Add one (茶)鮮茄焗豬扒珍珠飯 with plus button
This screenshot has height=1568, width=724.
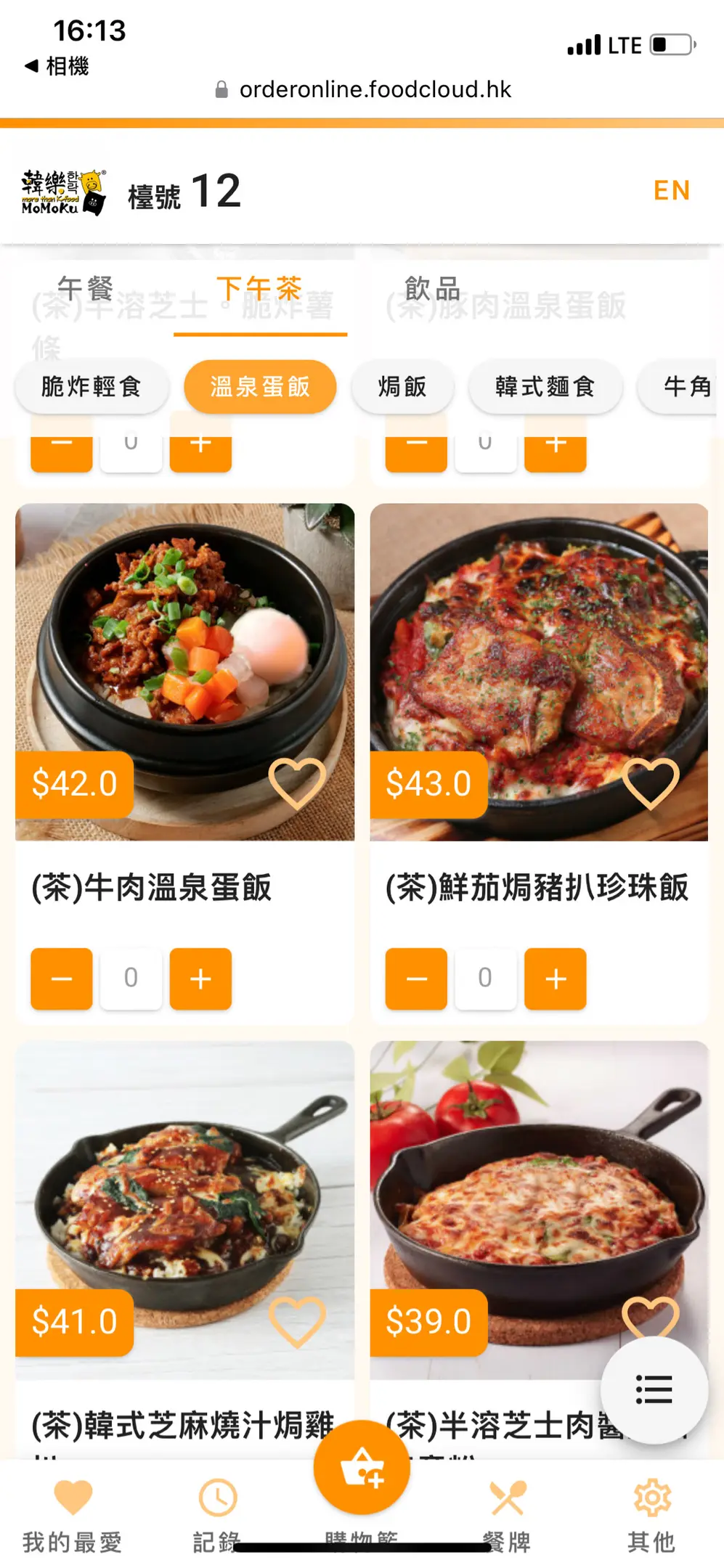click(555, 979)
